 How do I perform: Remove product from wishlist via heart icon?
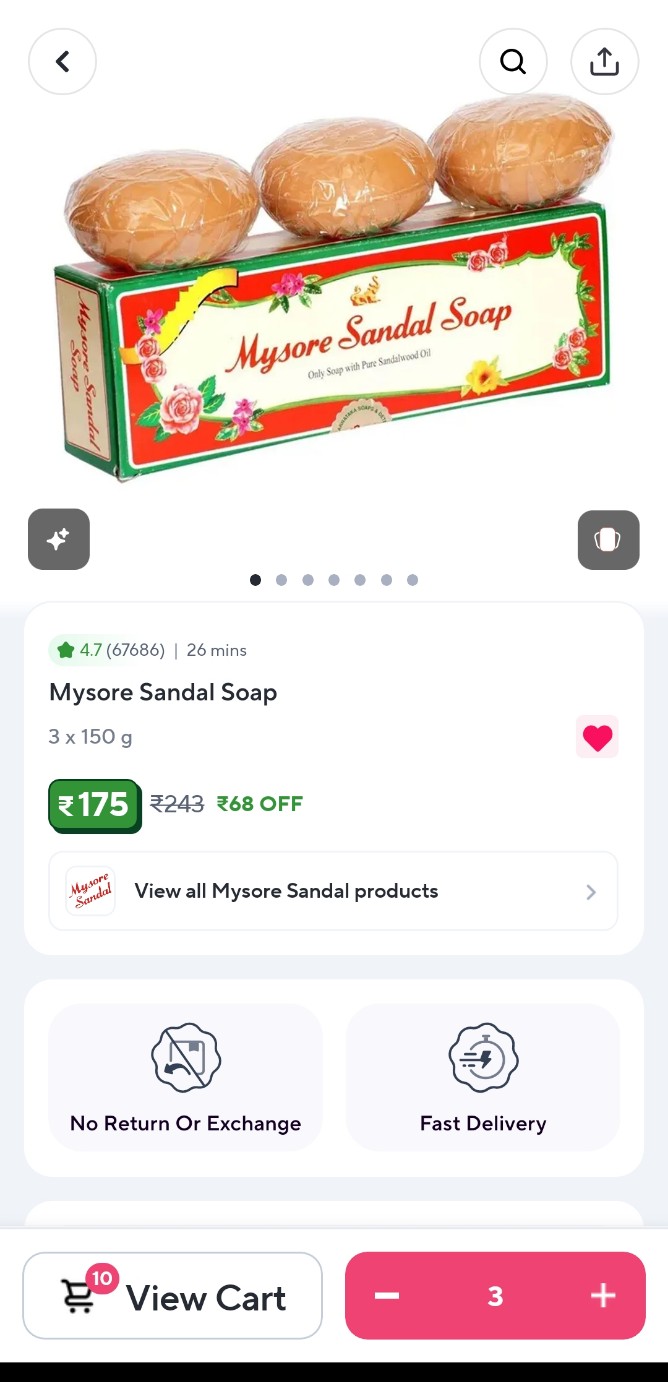click(597, 738)
